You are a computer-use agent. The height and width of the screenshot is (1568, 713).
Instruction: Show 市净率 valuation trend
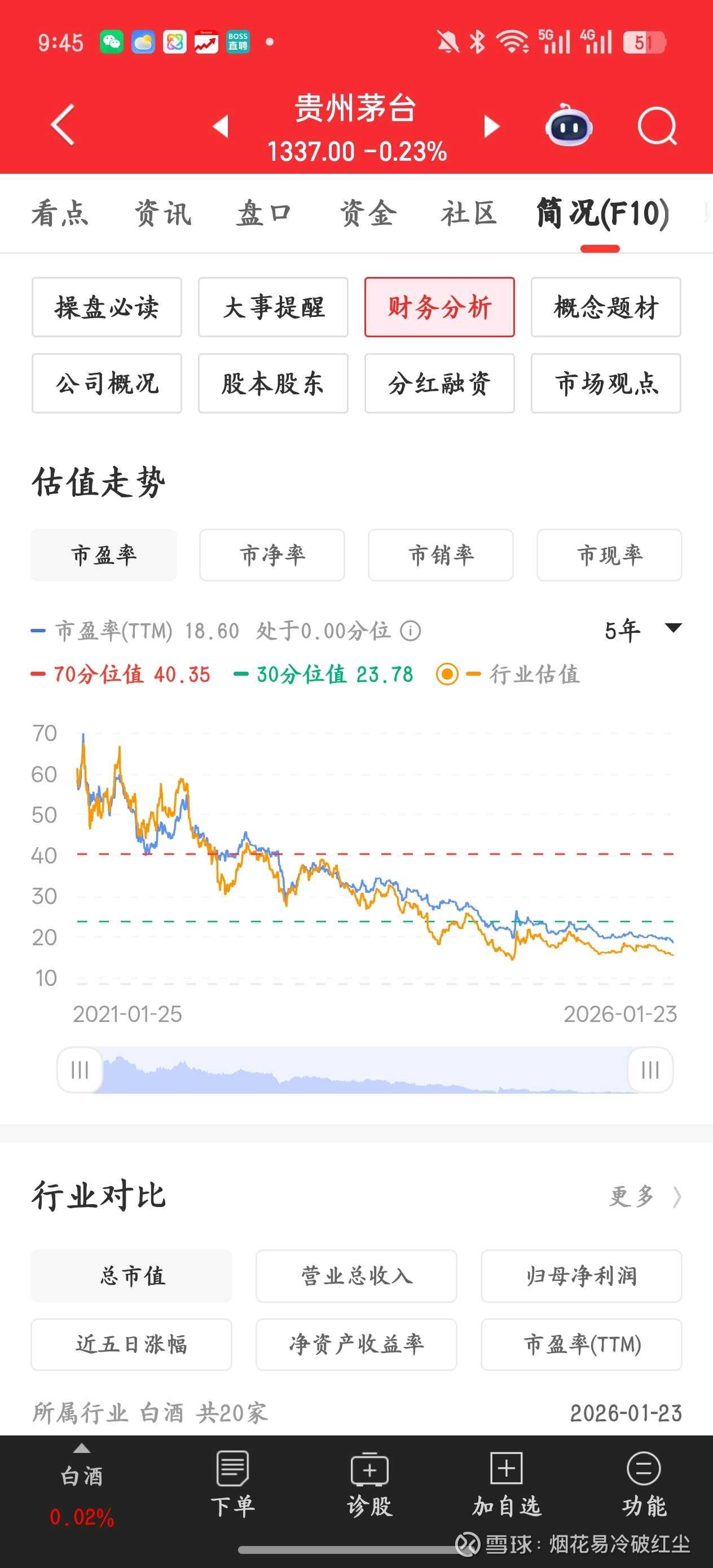(272, 555)
